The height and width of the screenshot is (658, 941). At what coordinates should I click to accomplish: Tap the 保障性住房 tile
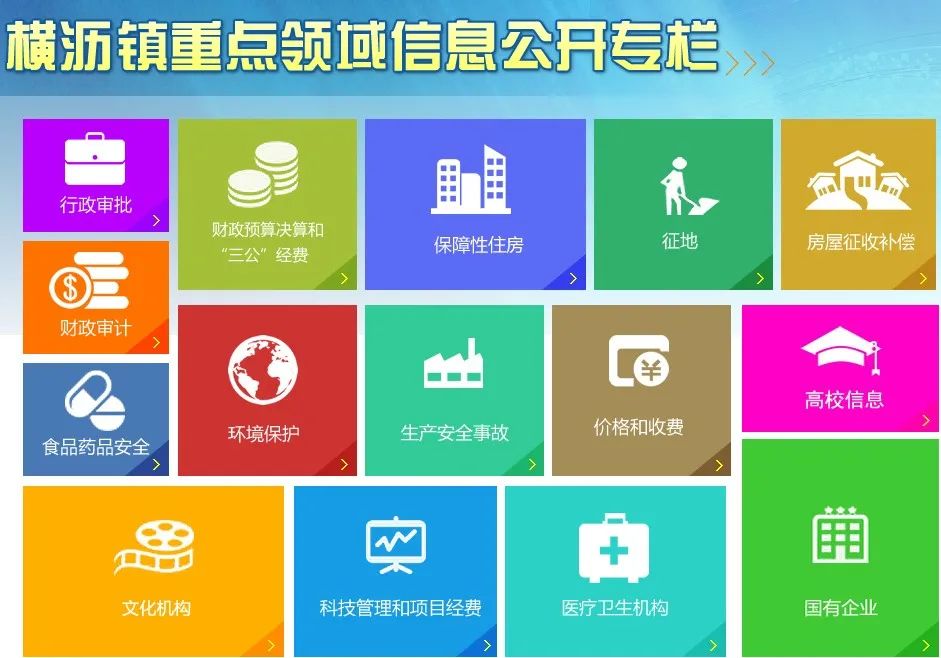pos(475,204)
